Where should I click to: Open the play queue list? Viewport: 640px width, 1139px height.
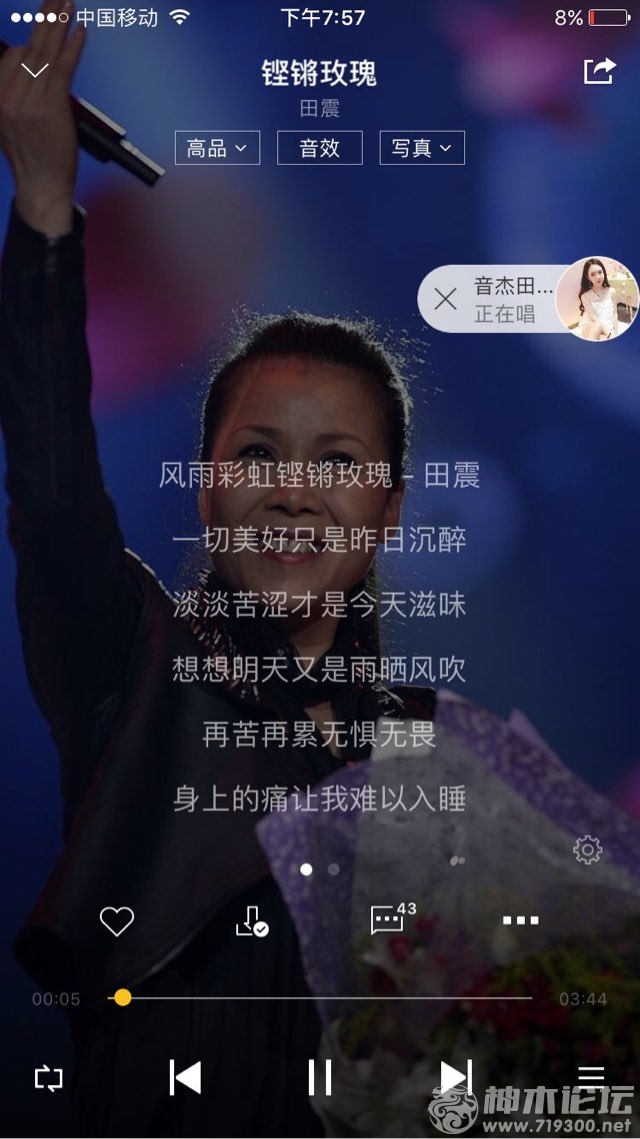click(x=591, y=1077)
